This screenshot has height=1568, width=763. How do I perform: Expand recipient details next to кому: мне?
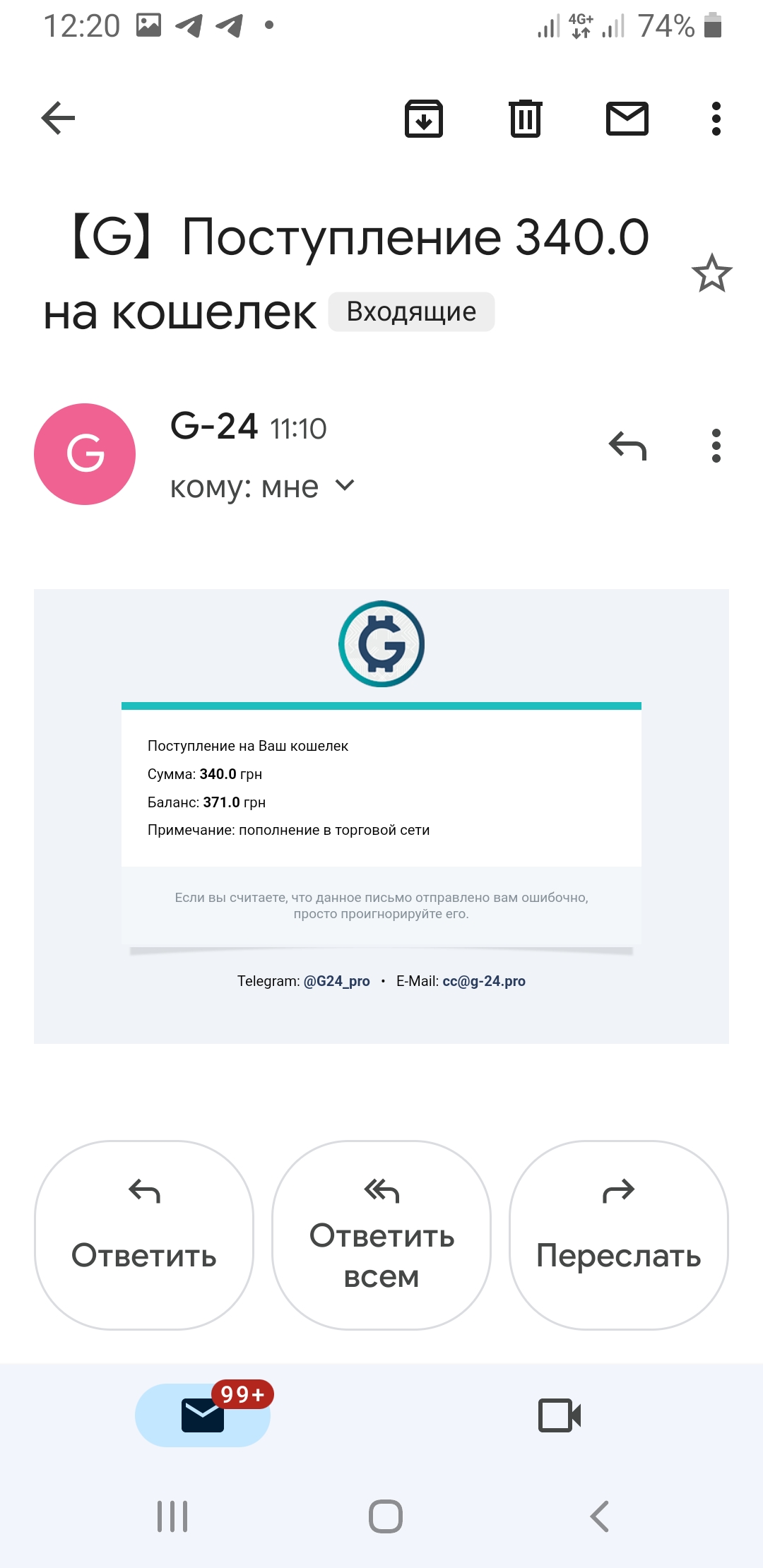point(345,486)
